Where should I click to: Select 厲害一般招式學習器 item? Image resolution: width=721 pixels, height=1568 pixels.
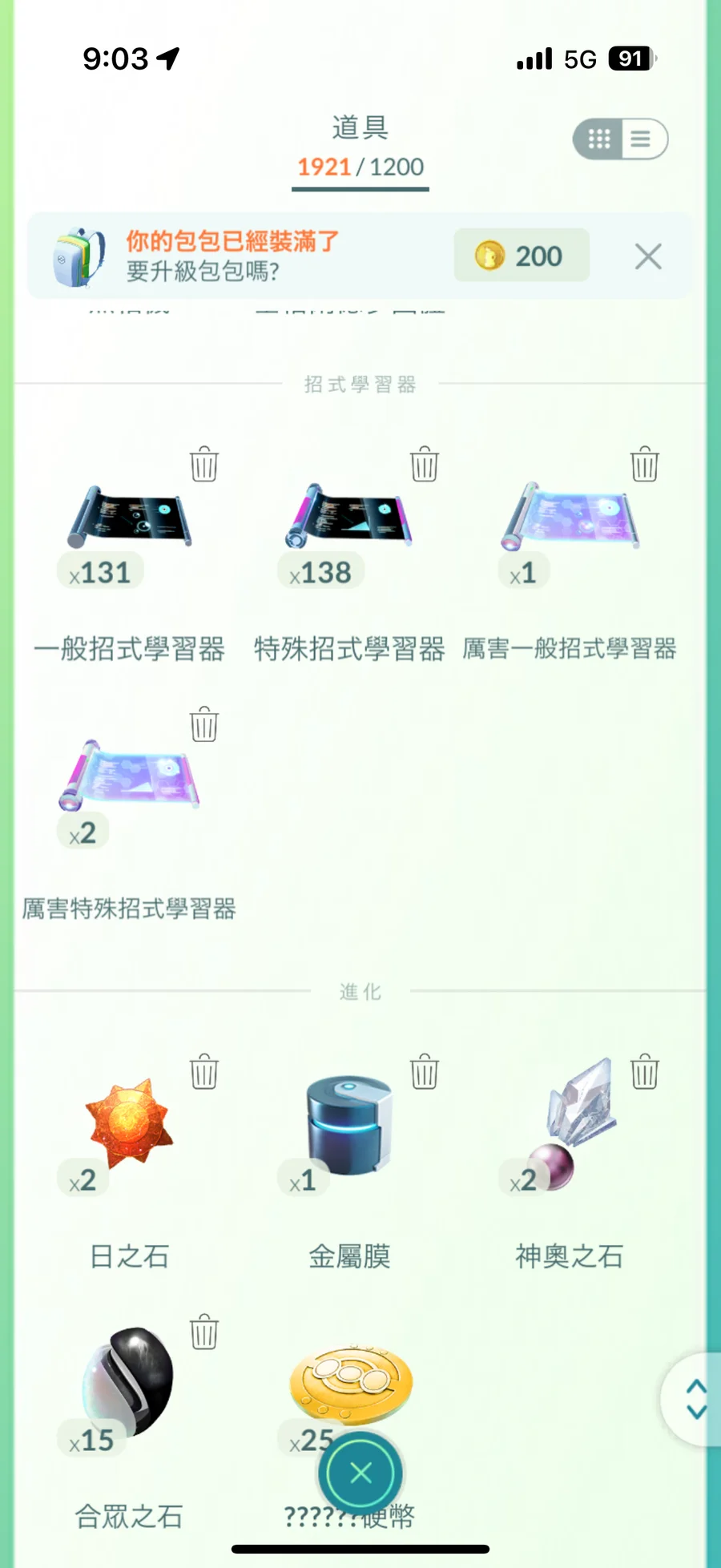570,518
